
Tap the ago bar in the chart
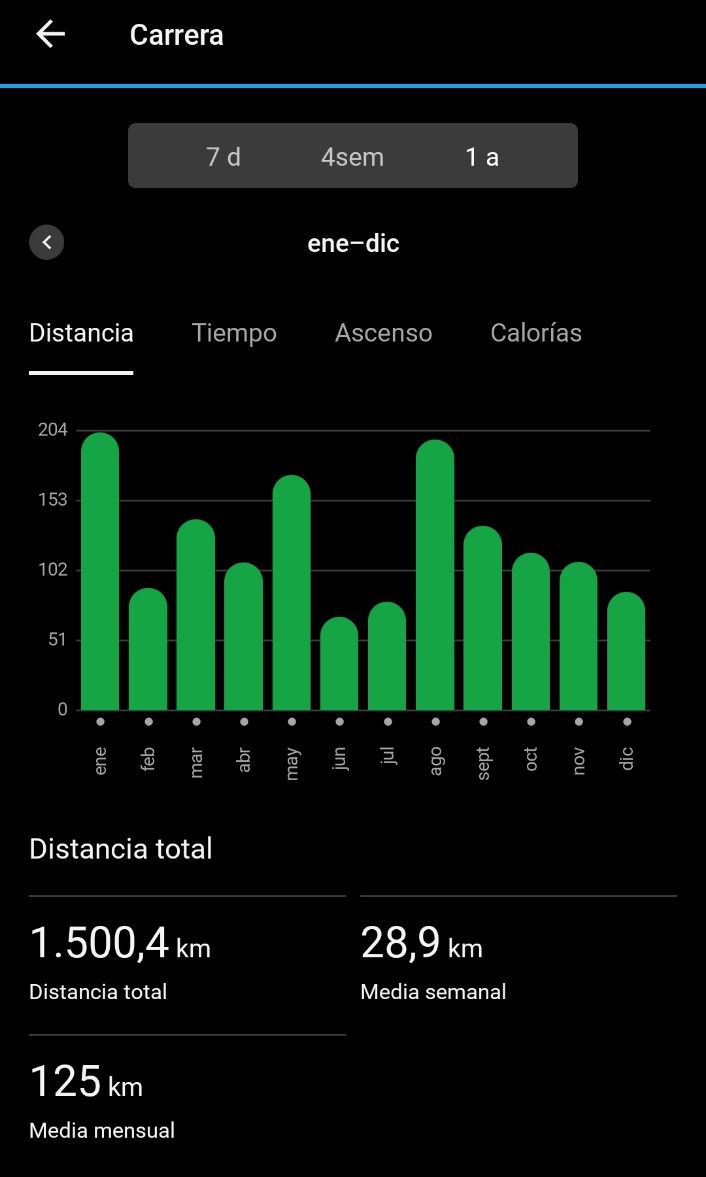(x=435, y=577)
